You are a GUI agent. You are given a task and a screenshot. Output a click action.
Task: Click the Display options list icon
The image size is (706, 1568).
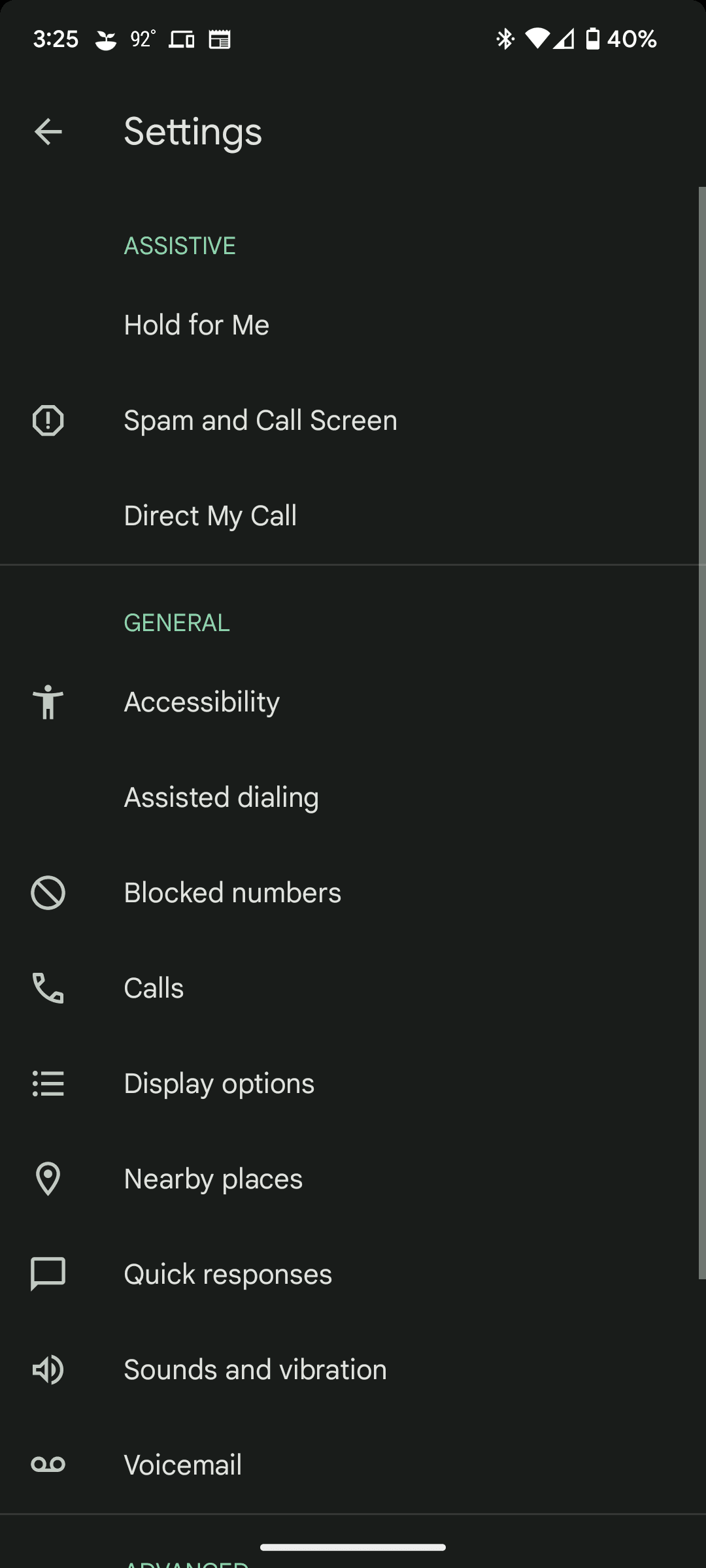(x=48, y=1083)
